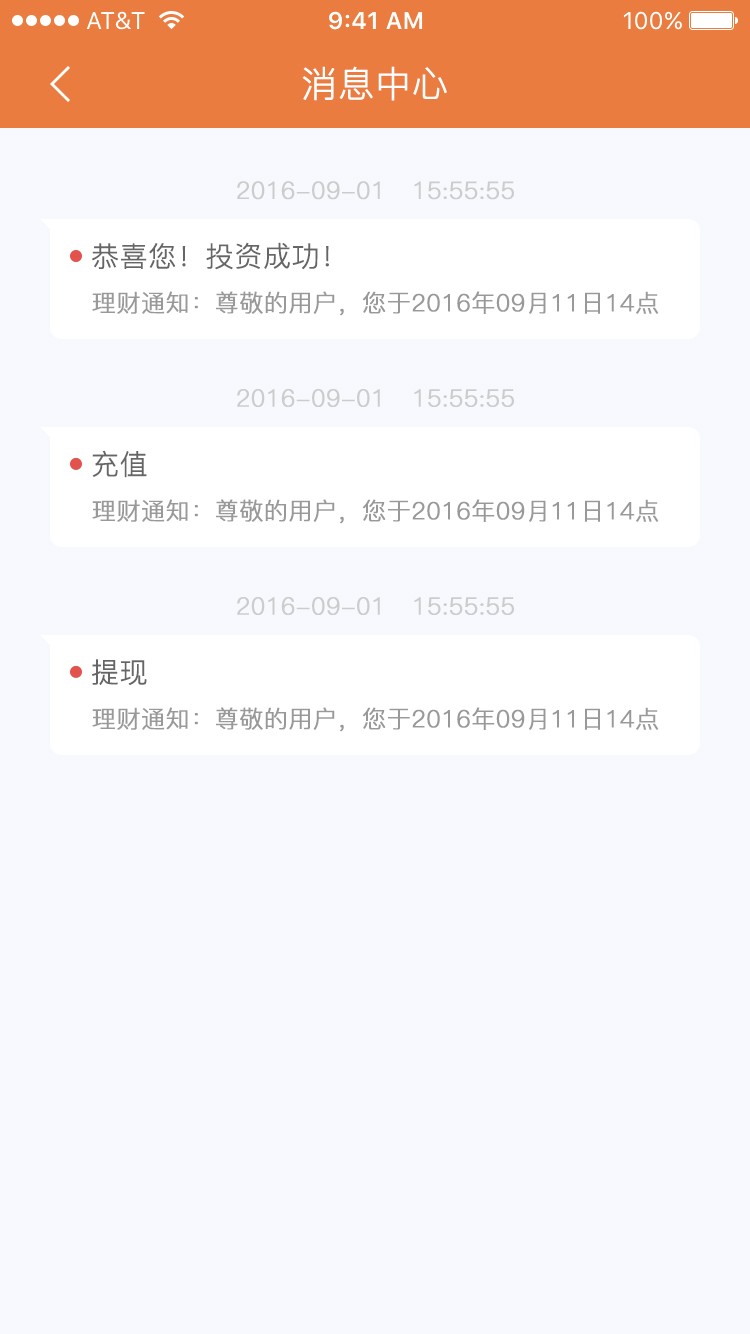Select the timestamp above the first message
This screenshot has height=1334, width=750.
(x=375, y=190)
